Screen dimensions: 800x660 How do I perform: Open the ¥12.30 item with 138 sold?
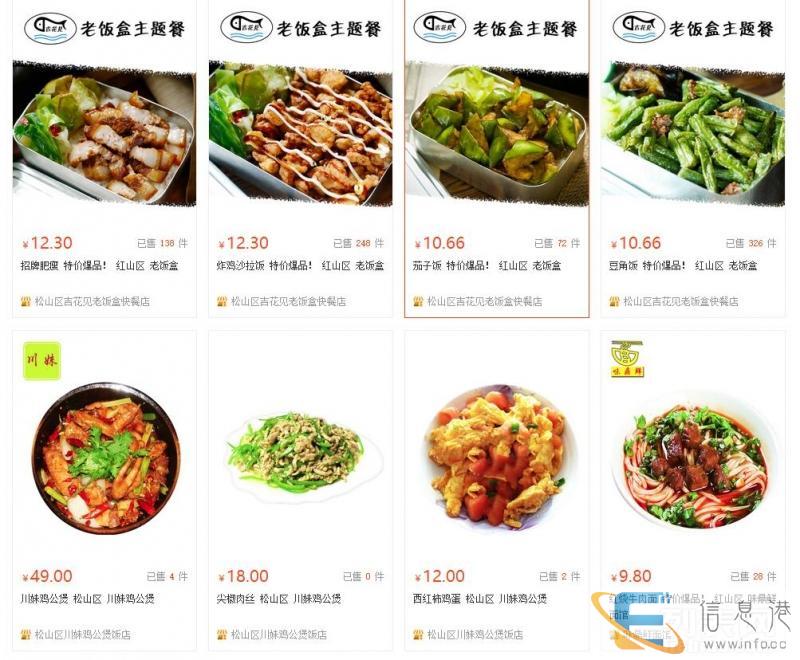pos(104,135)
